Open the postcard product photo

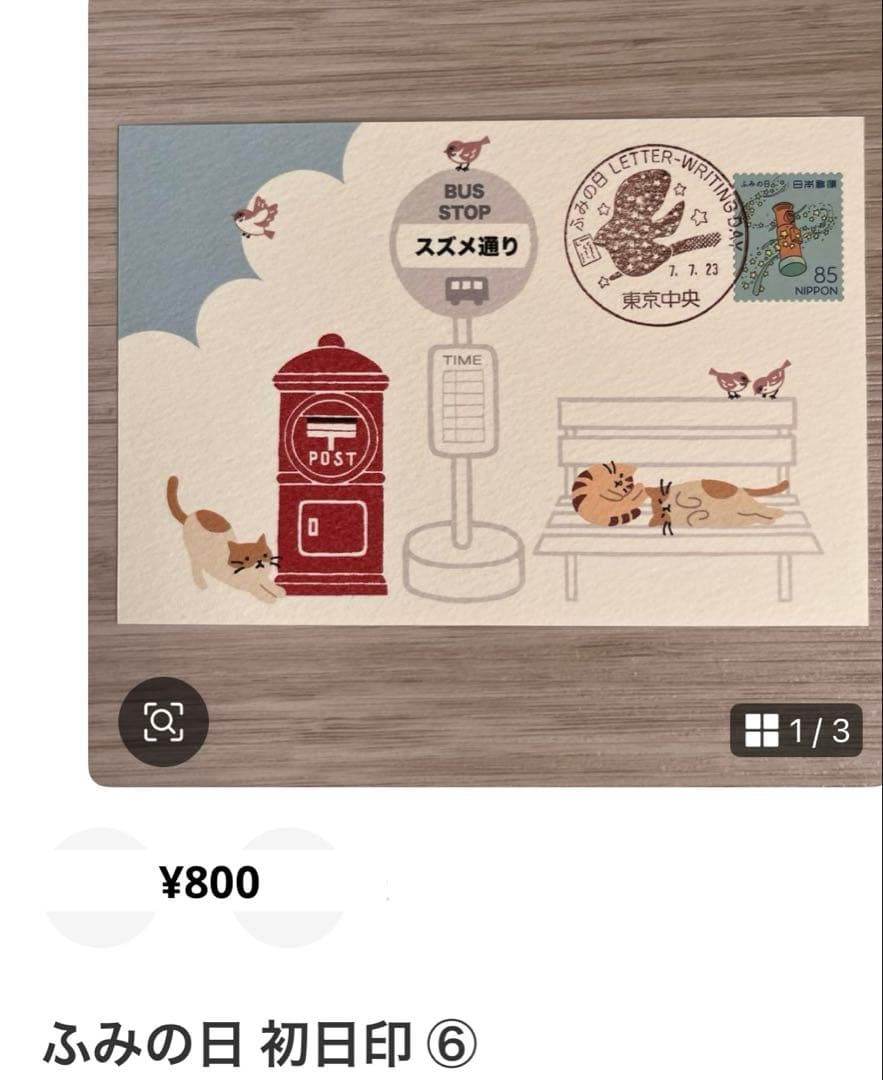coord(490,380)
